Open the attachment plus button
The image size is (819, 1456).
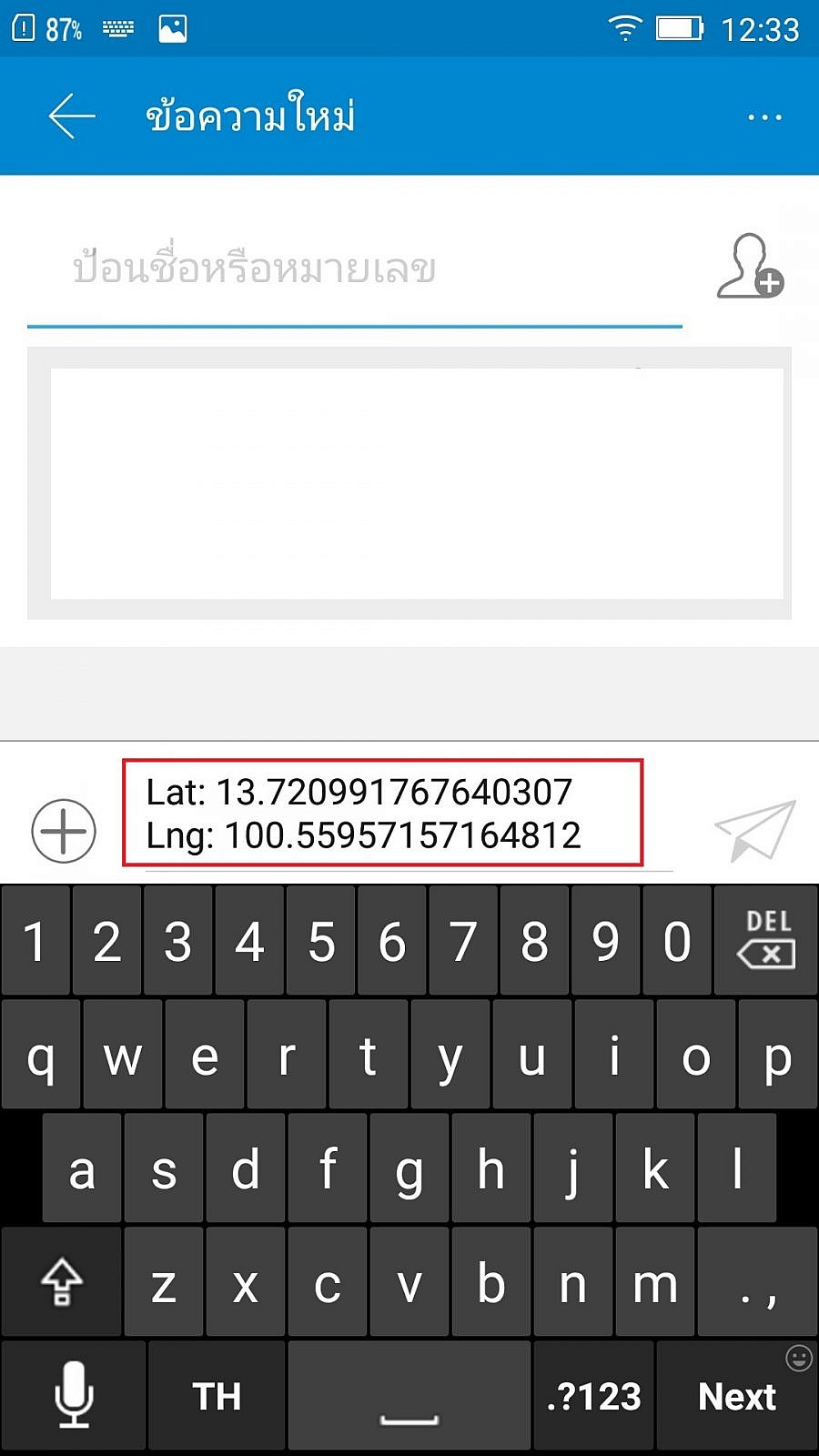coord(64,831)
